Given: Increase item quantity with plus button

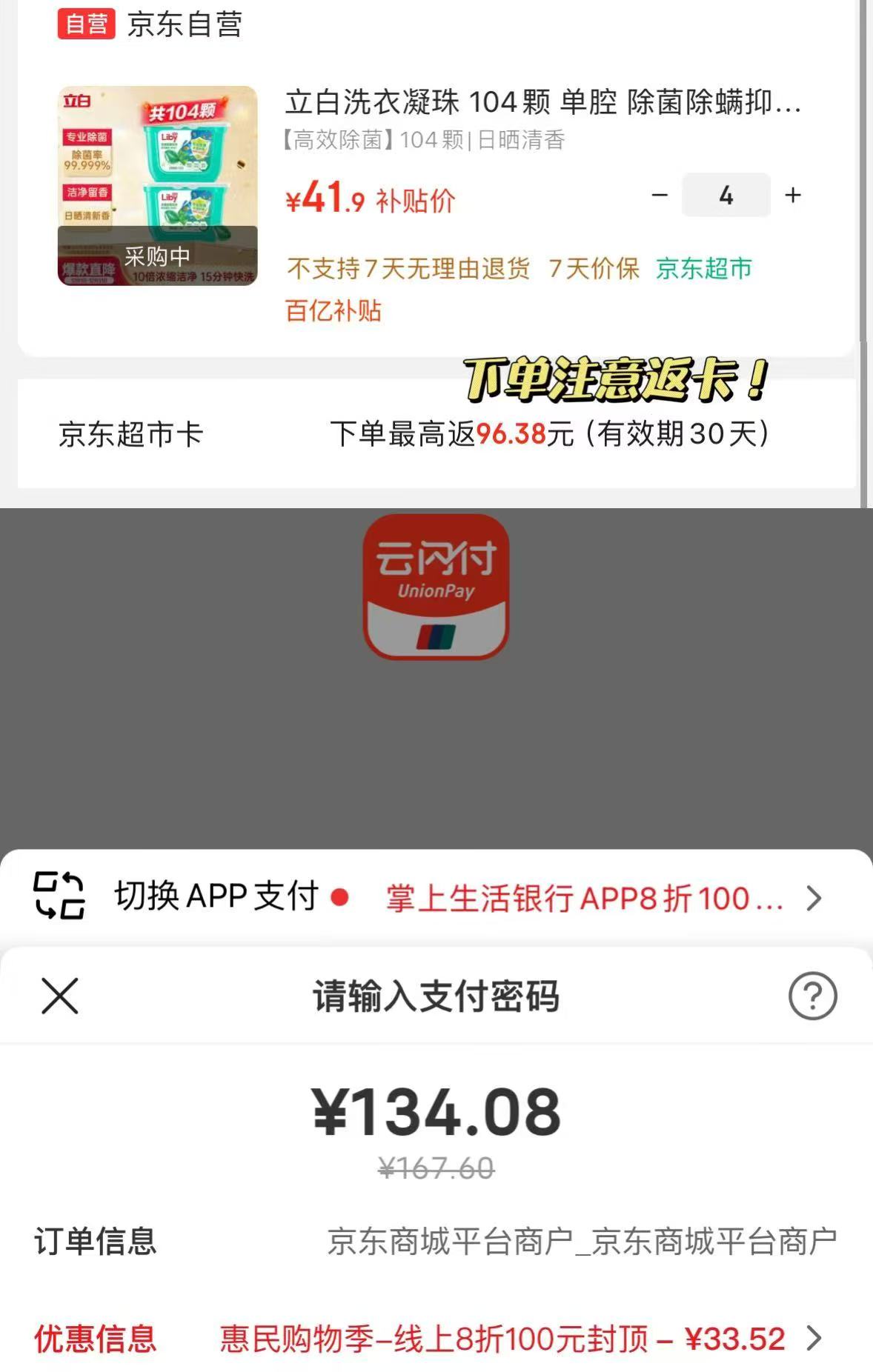Looking at the screenshot, I should tap(792, 195).
